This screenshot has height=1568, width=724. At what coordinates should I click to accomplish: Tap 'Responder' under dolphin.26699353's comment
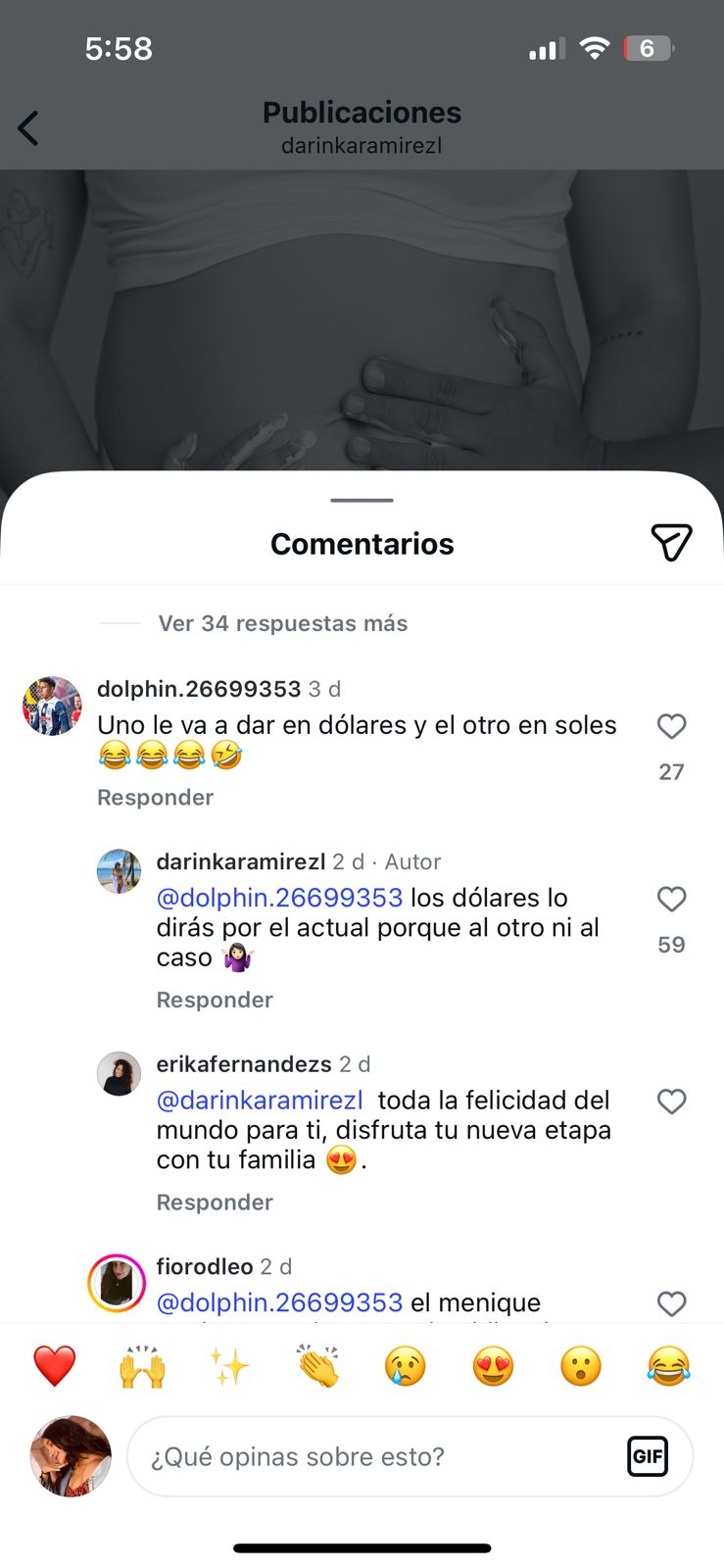154,797
